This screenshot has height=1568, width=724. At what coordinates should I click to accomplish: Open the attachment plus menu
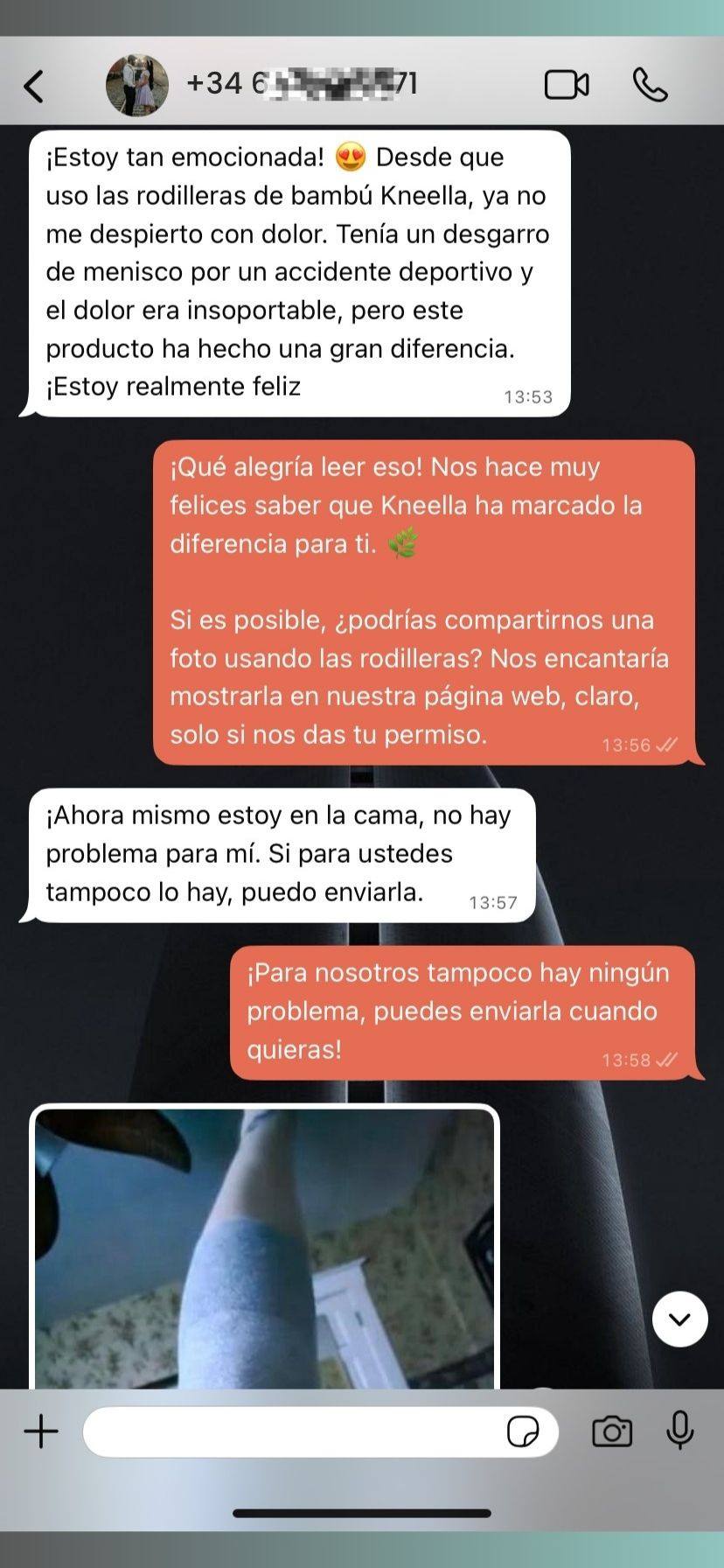(41, 1432)
